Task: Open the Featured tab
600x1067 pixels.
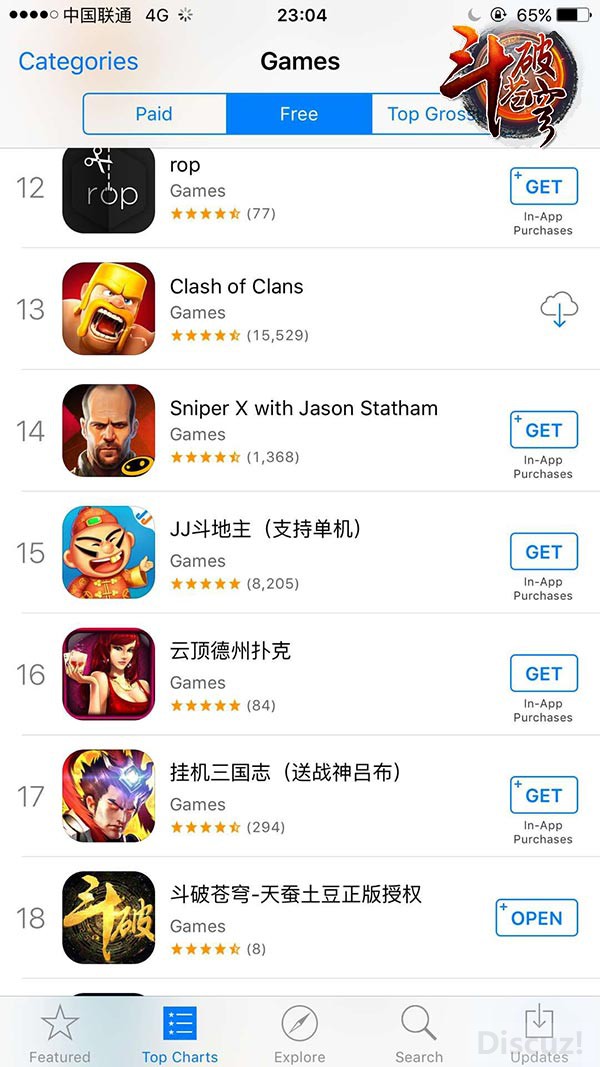Action: pos(60,1033)
